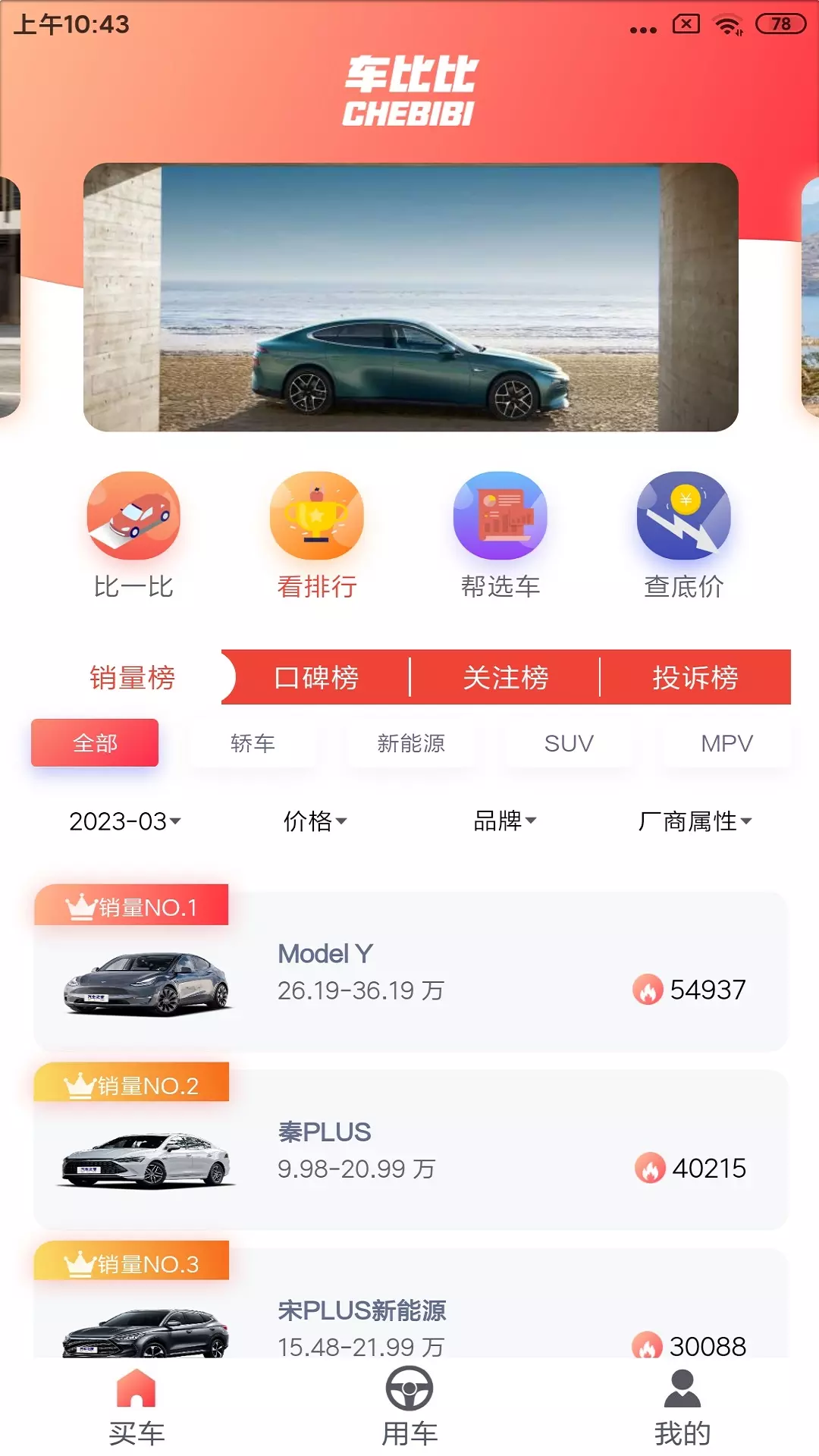Open the 比一比 car comparison shortcut
Image resolution: width=819 pixels, height=1456 pixels.
133,536
